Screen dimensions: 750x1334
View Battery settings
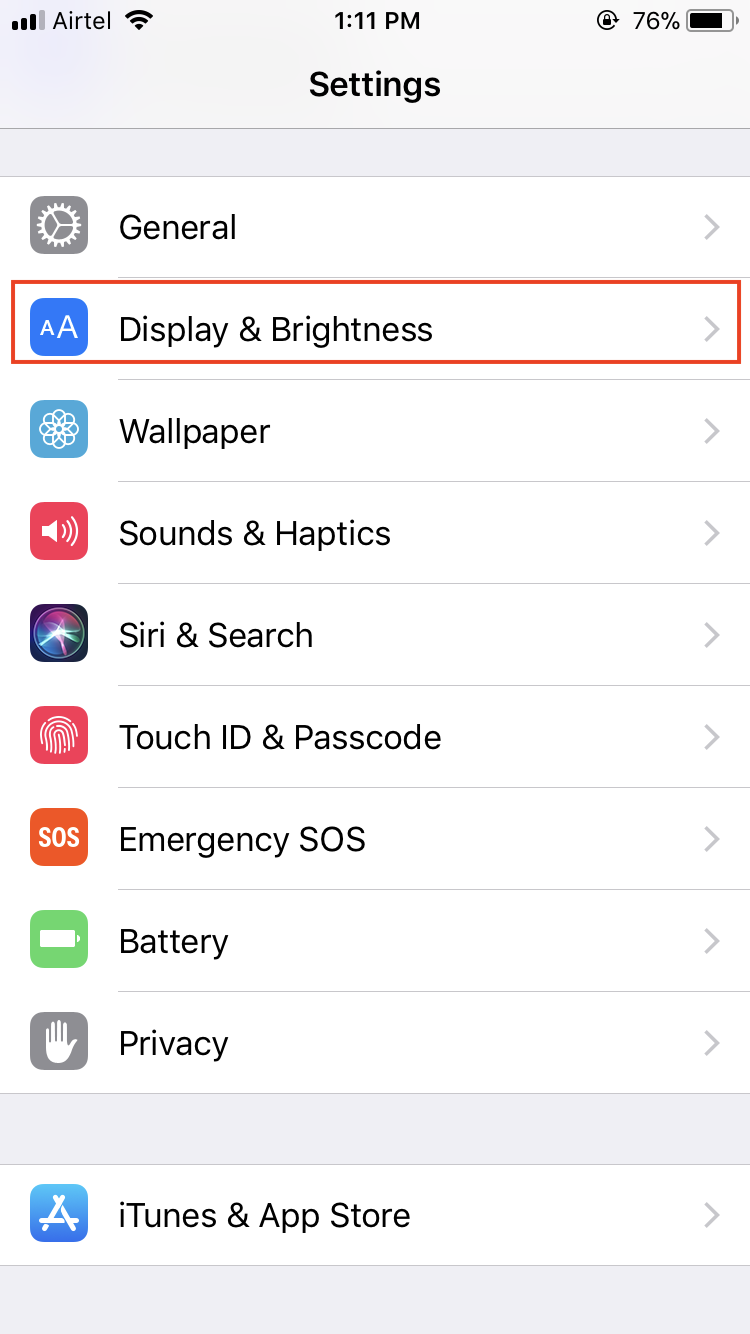click(x=375, y=941)
